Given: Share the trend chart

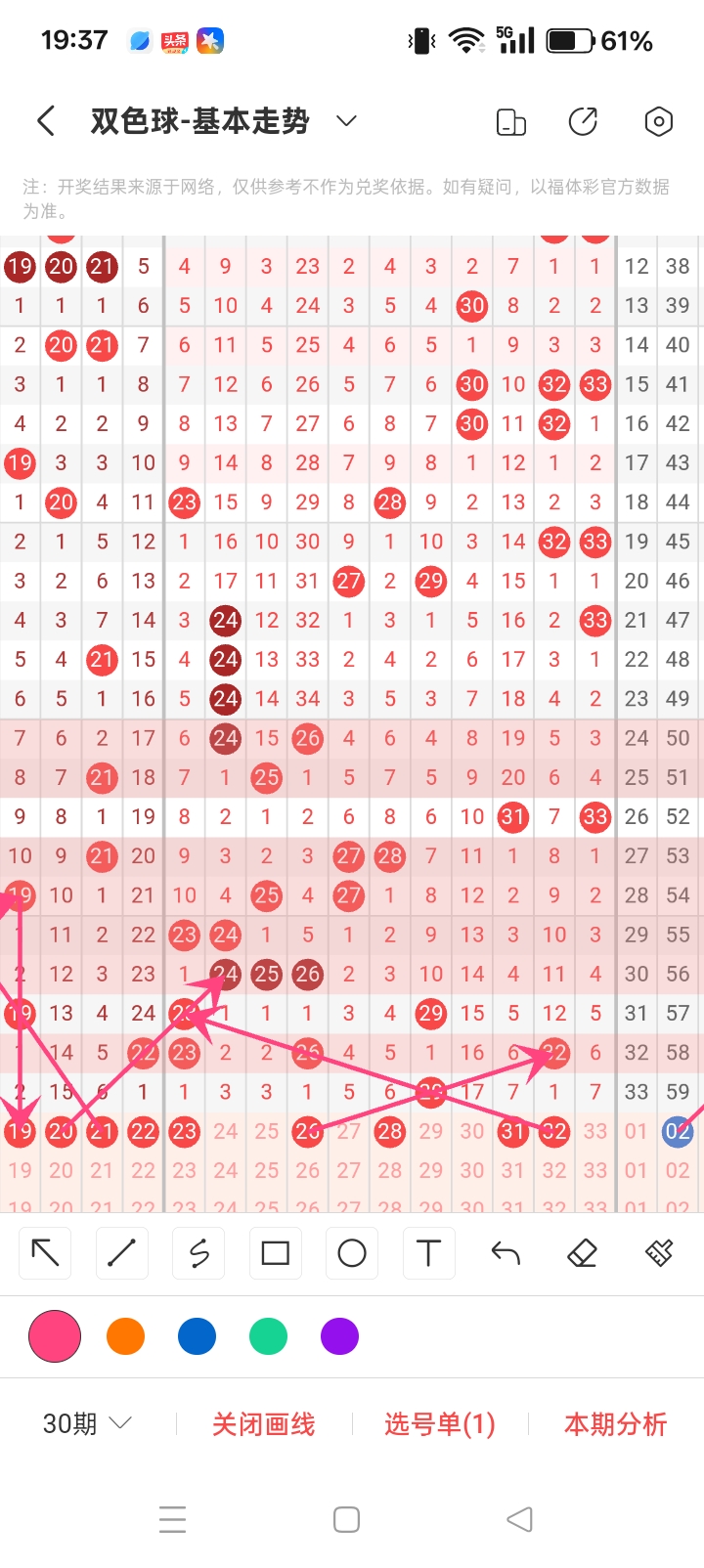Looking at the screenshot, I should click(584, 121).
